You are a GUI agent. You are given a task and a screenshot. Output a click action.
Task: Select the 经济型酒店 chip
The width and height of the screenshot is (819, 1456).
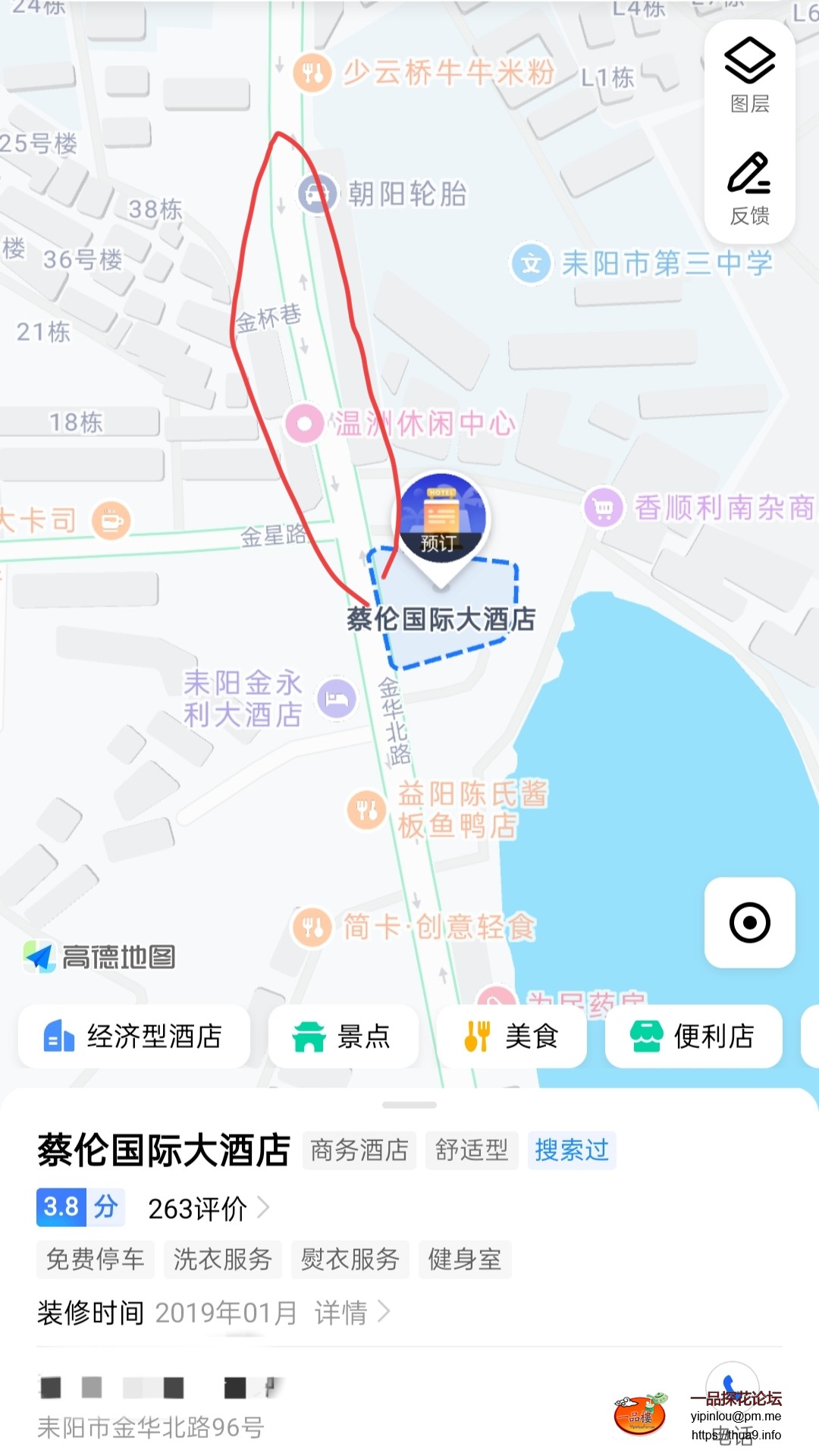click(134, 1037)
